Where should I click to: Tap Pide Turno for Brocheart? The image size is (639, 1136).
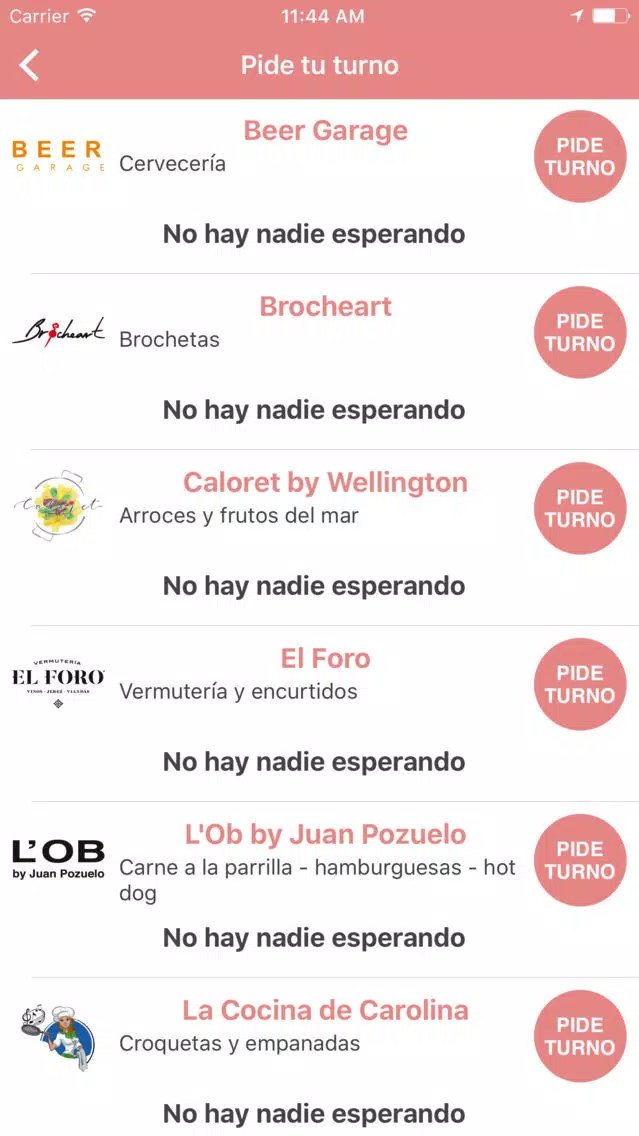coord(580,333)
